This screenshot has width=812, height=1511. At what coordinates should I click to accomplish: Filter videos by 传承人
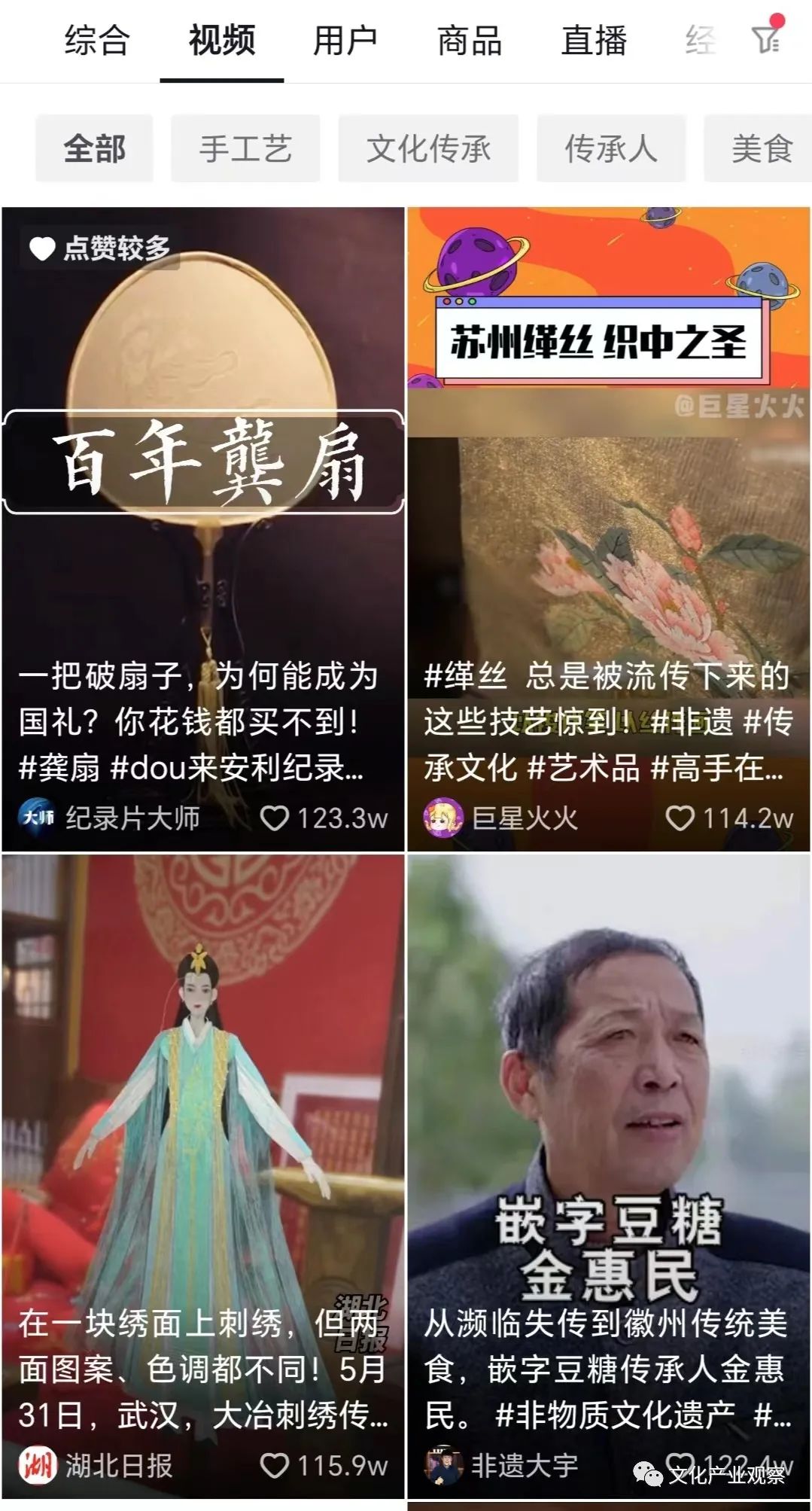611,148
